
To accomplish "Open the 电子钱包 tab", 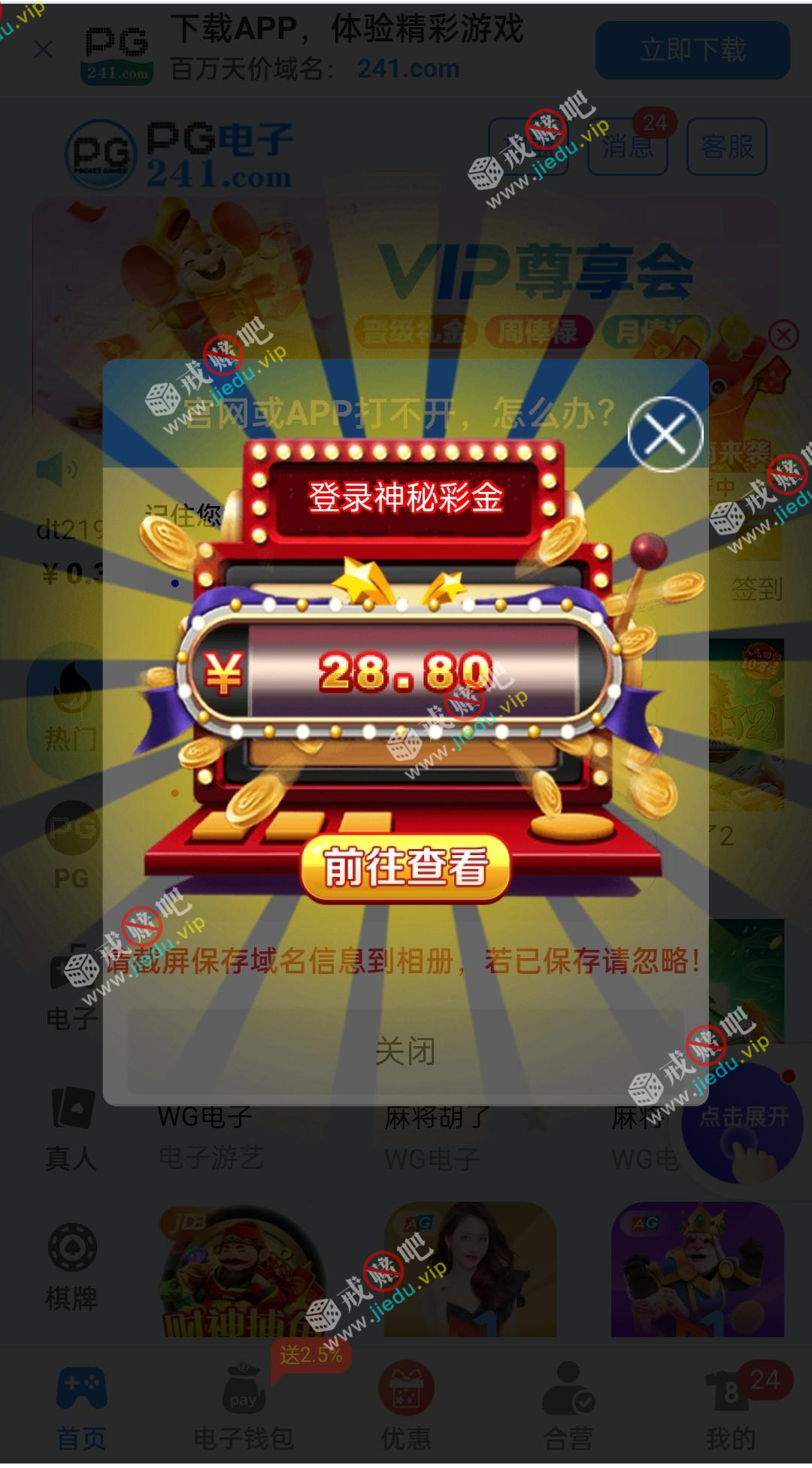I will [243, 1408].
